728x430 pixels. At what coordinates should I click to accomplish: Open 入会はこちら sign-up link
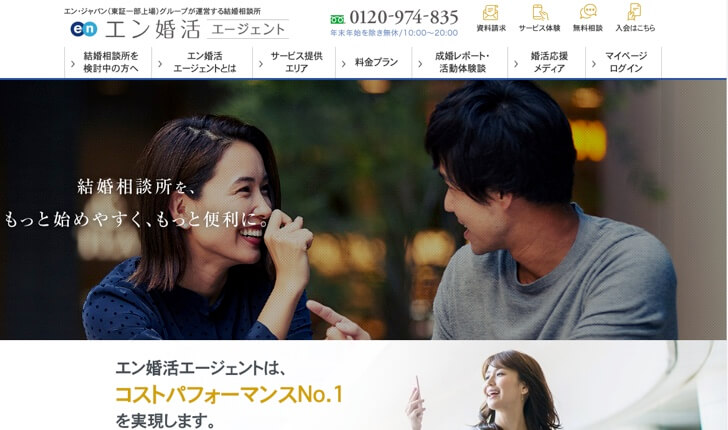pyautogui.click(x=635, y=18)
